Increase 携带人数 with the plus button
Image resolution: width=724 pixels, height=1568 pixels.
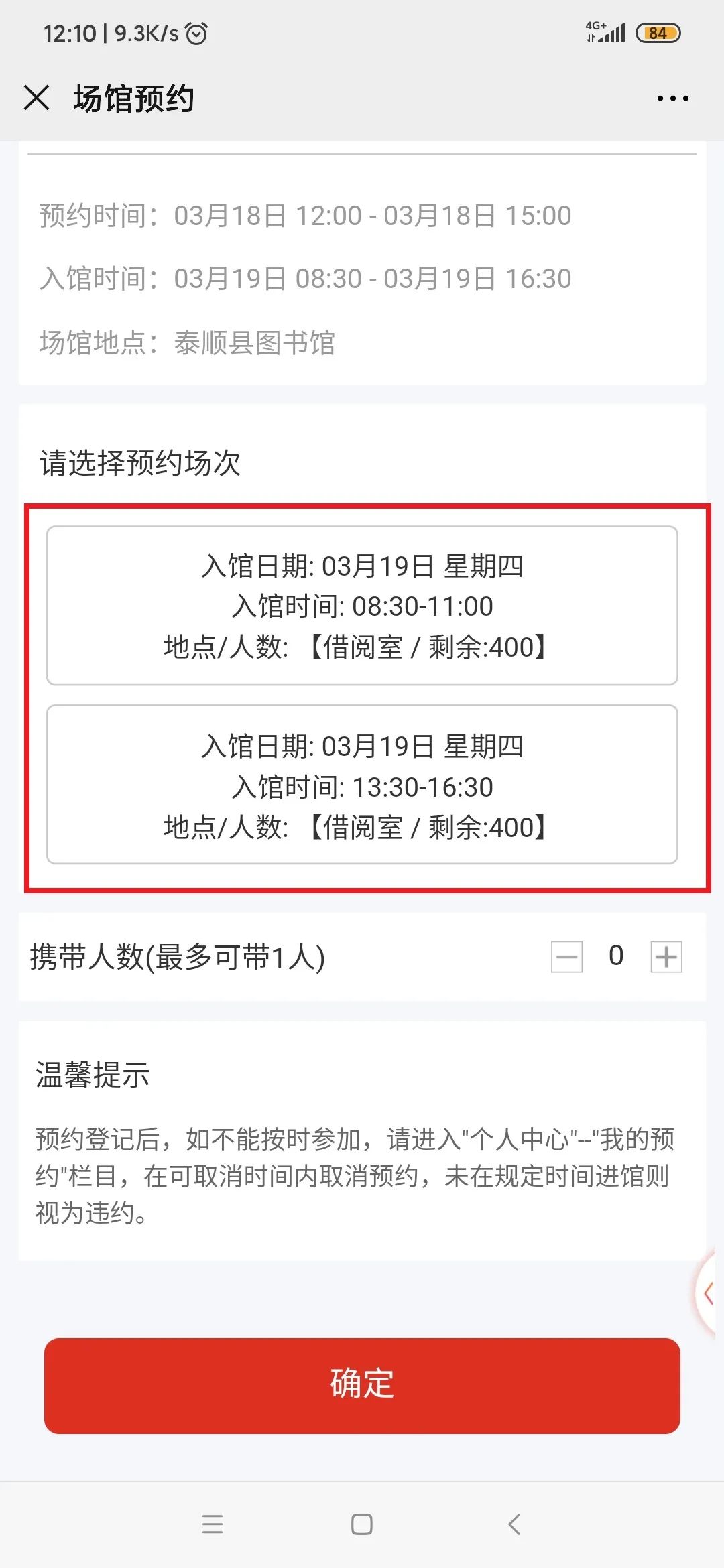click(666, 956)
